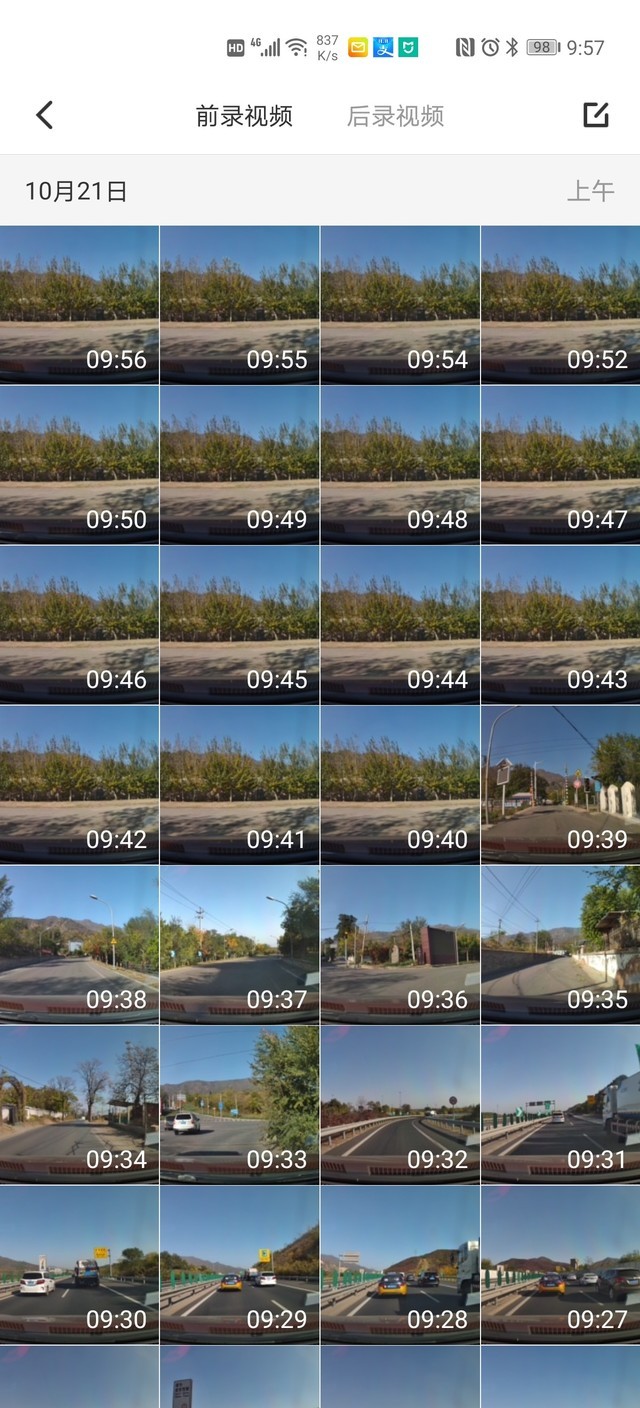Switch to the 后录视频 tab

click(x=395, y=116)
